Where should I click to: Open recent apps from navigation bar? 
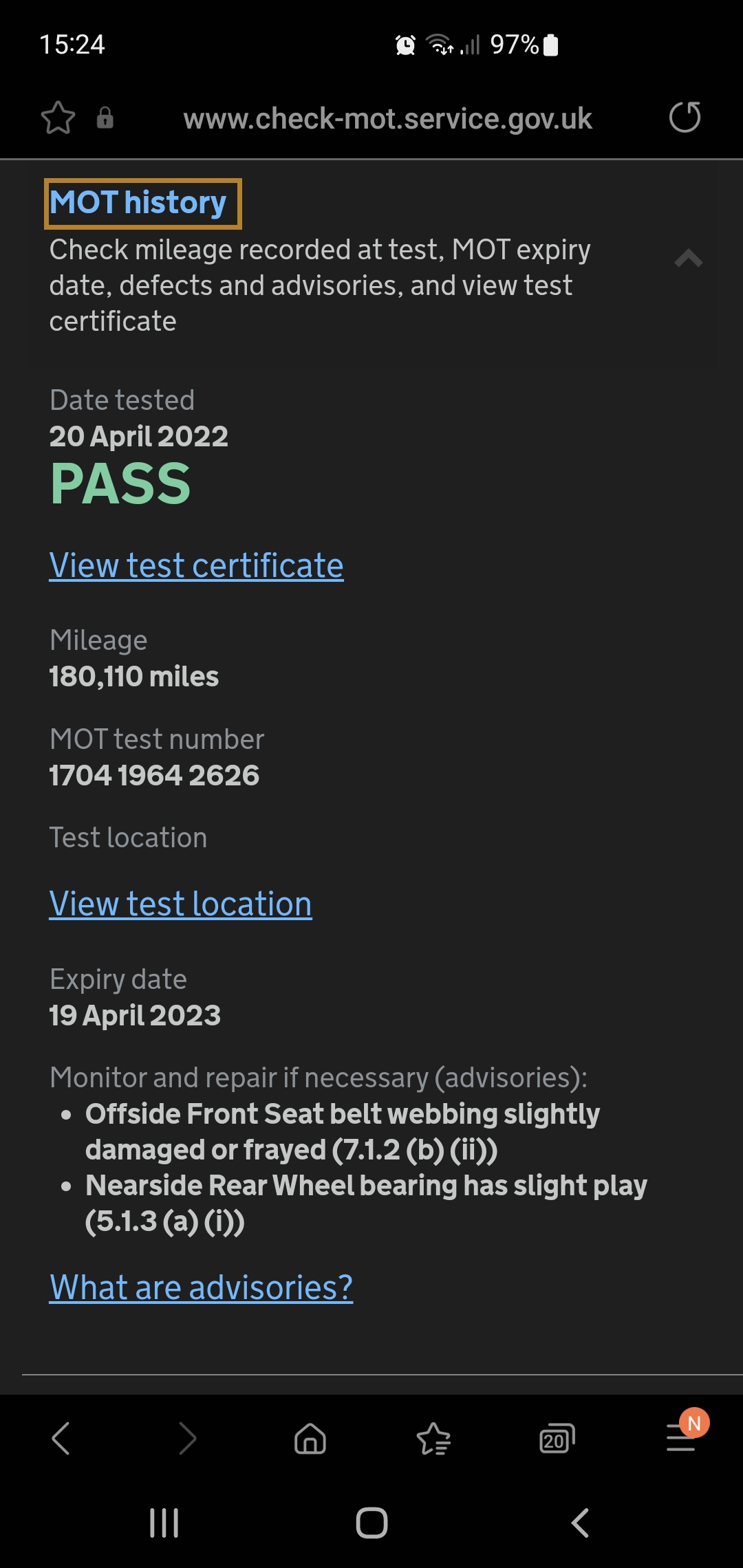164,1523
